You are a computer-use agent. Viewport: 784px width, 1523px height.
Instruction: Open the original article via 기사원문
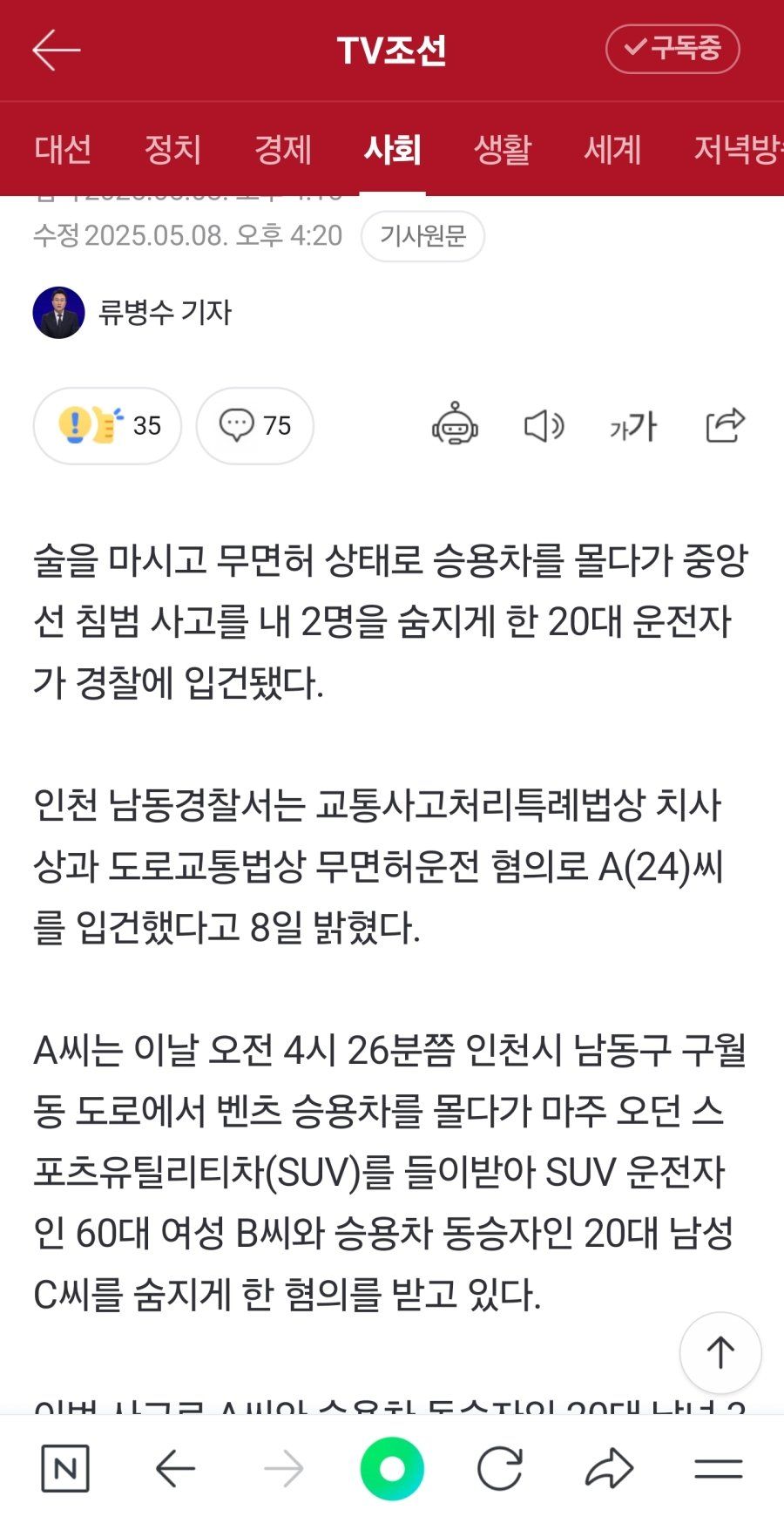coord(422,236)
